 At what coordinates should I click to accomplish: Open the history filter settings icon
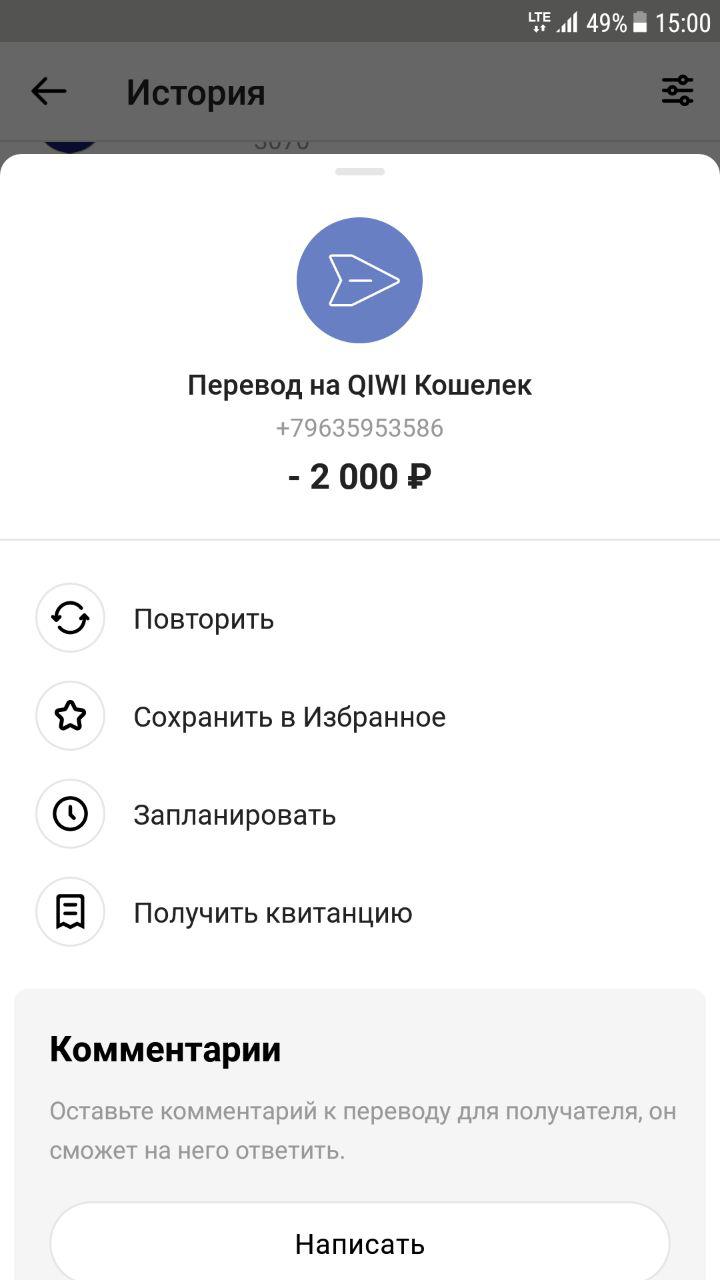tap(677, 92)
